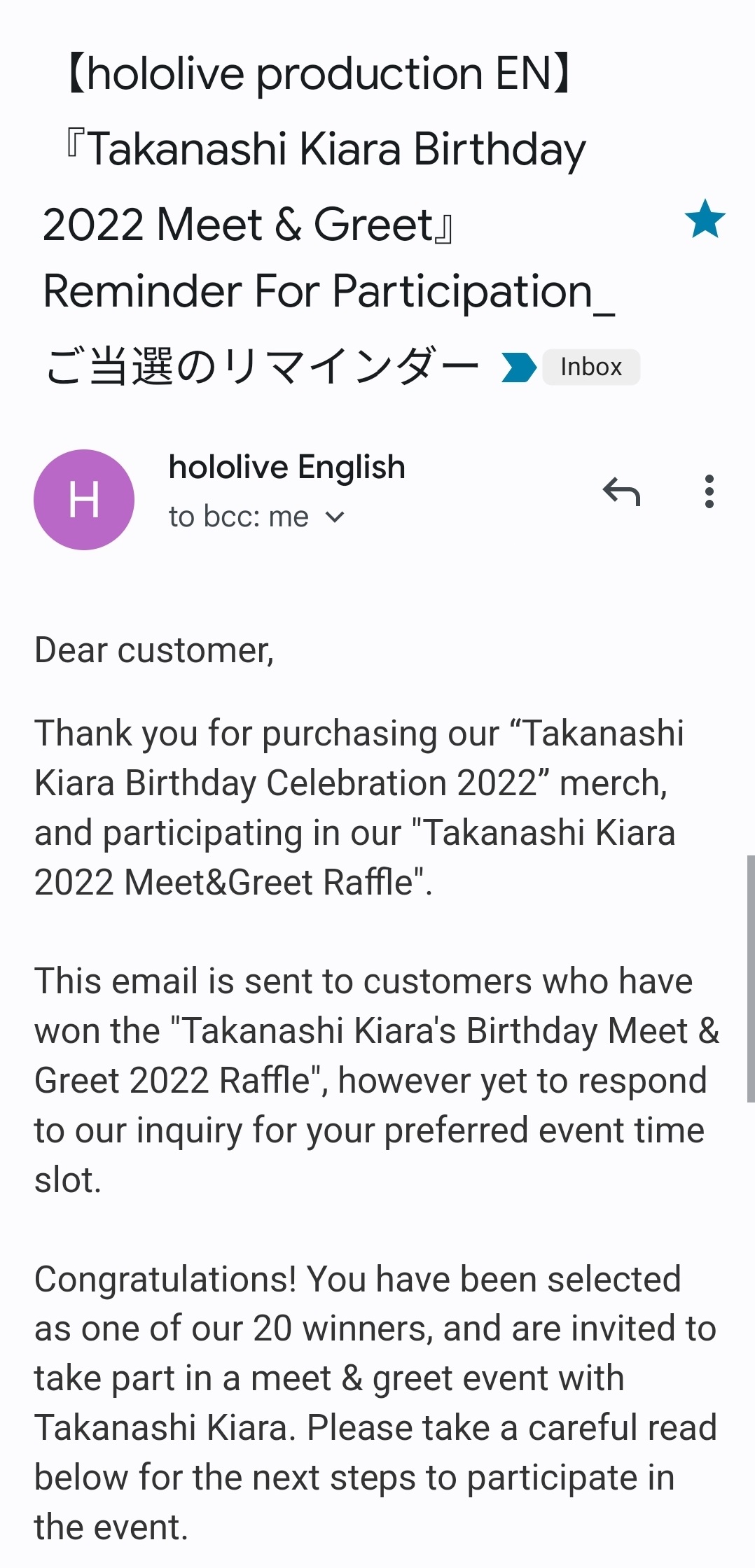Expand recipient details next to bcc: me
The width and height of the screenshot is (755, 1568).
[x=335, y=517]
